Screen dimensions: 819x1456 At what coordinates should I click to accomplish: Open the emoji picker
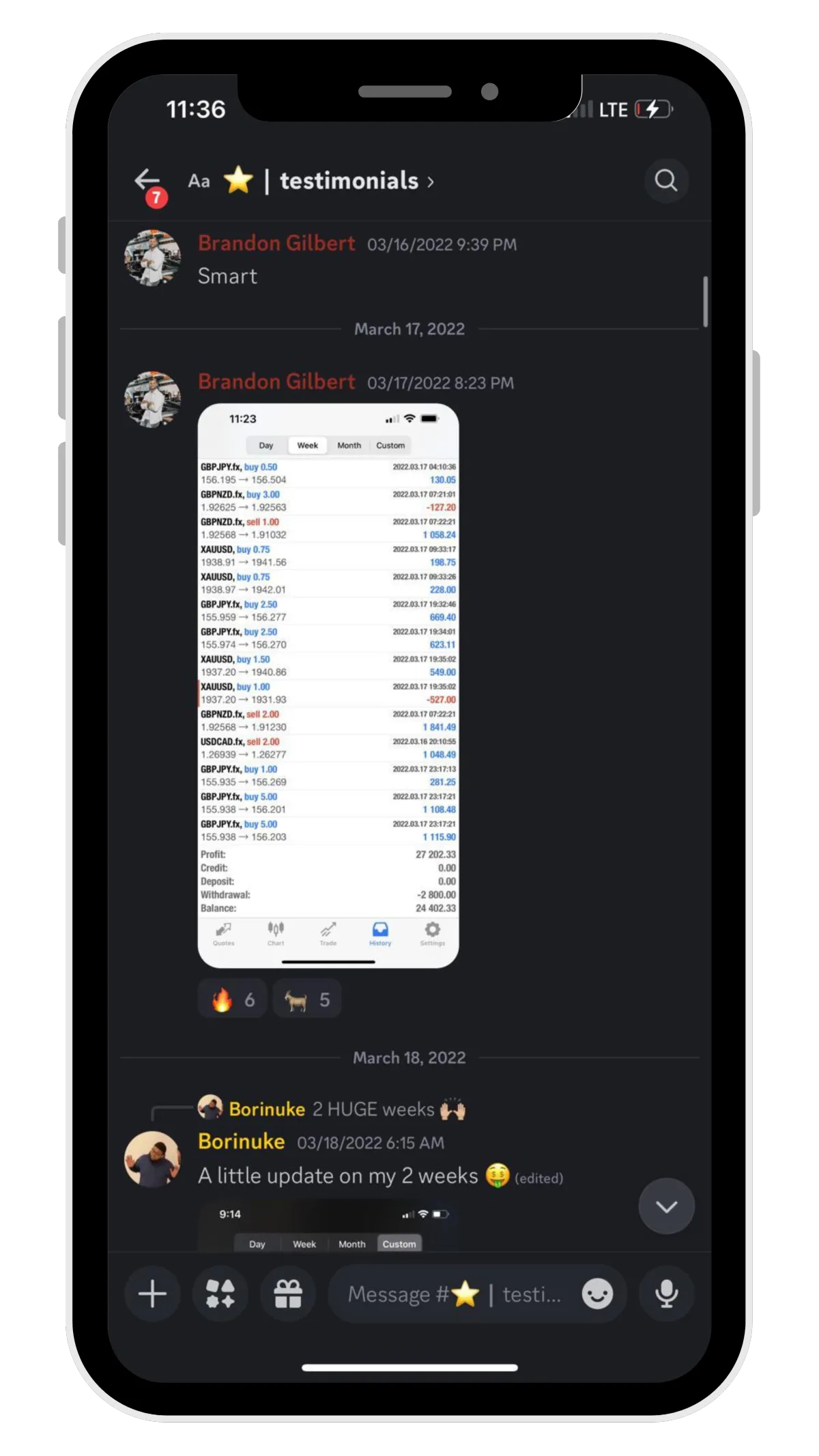pos(597,1294)
